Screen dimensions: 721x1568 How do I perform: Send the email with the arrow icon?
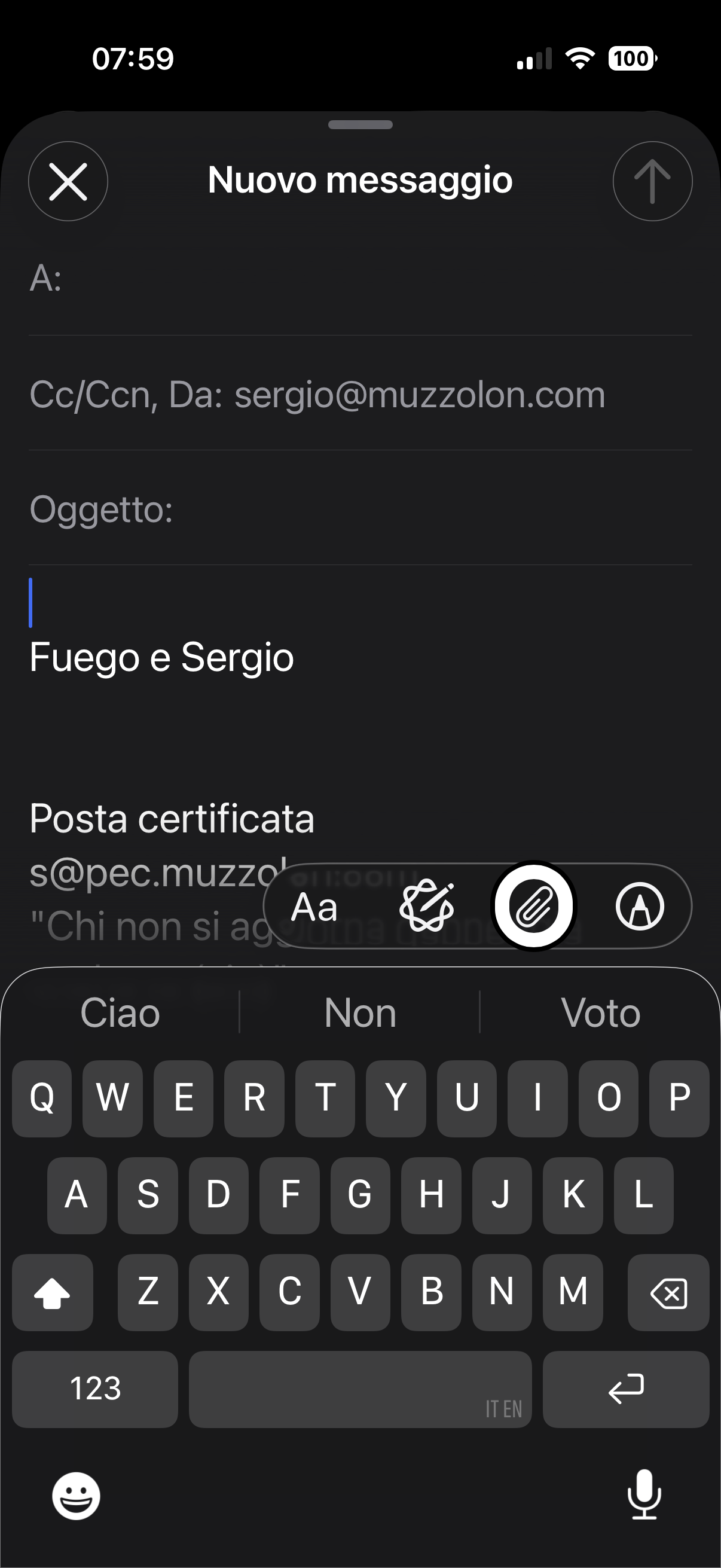652,180
